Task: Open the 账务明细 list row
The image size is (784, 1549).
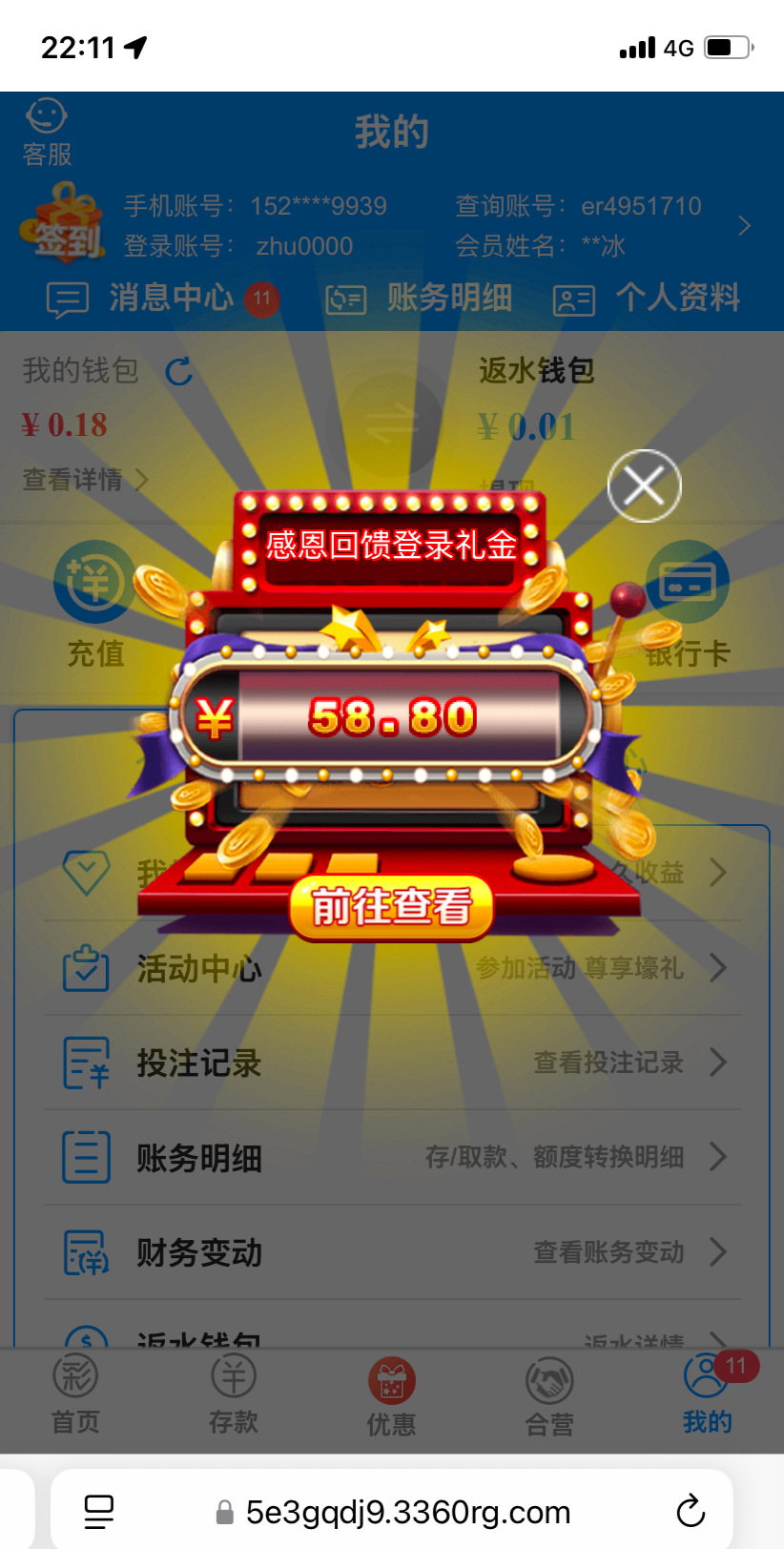Action: tap(391, 1157)
